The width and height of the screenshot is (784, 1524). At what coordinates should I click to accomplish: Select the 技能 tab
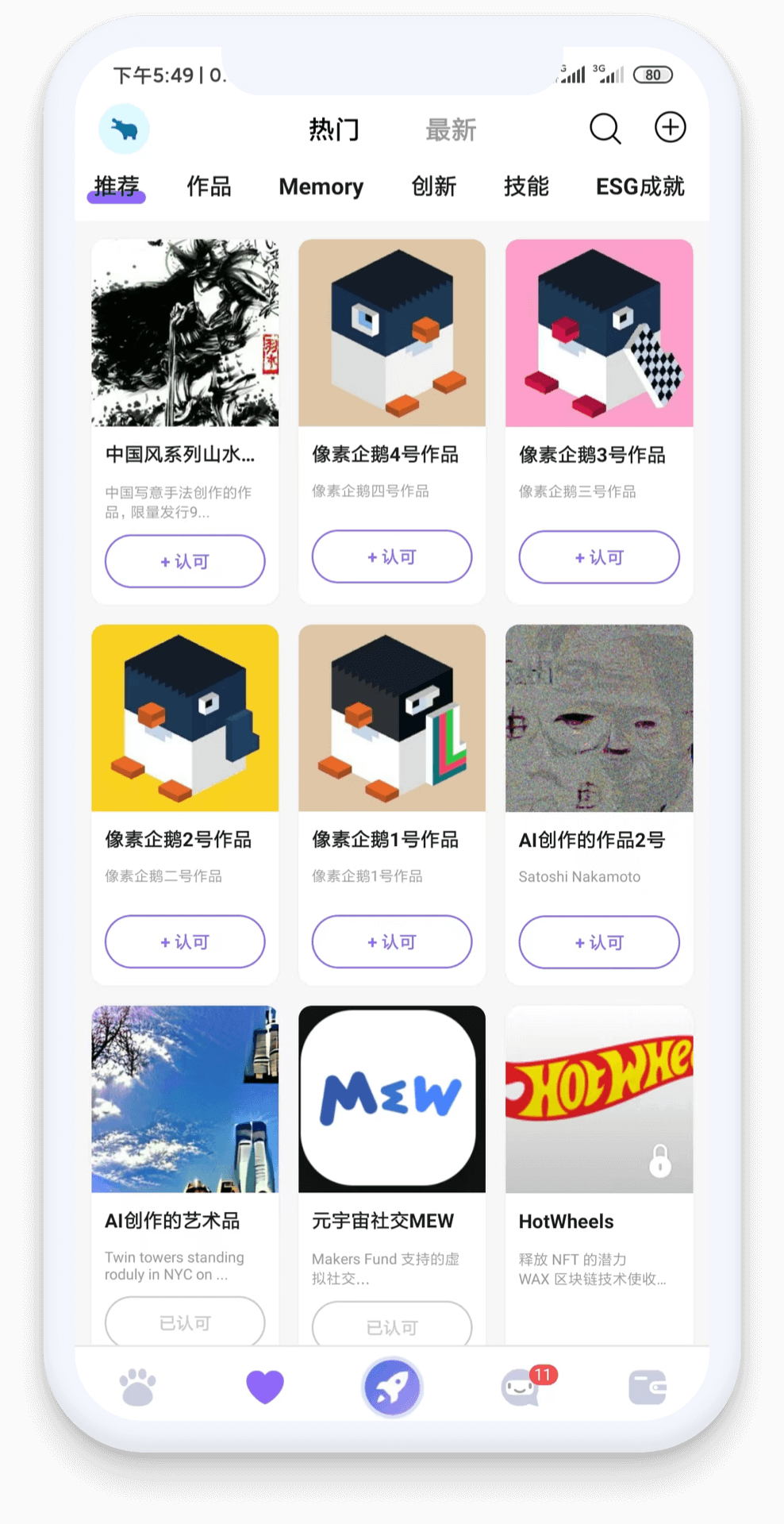[525, 187]
